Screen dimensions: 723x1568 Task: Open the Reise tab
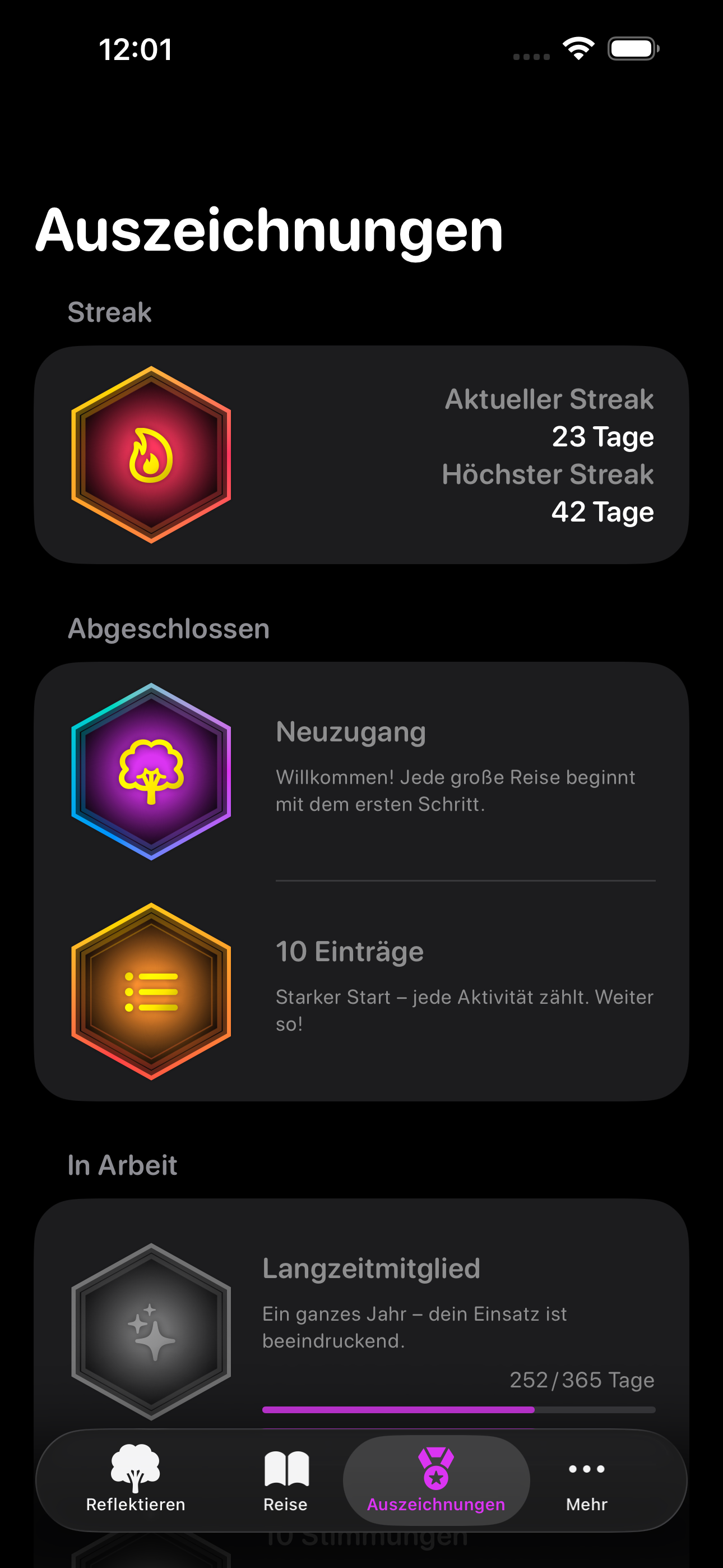[x=285, y=1480]
